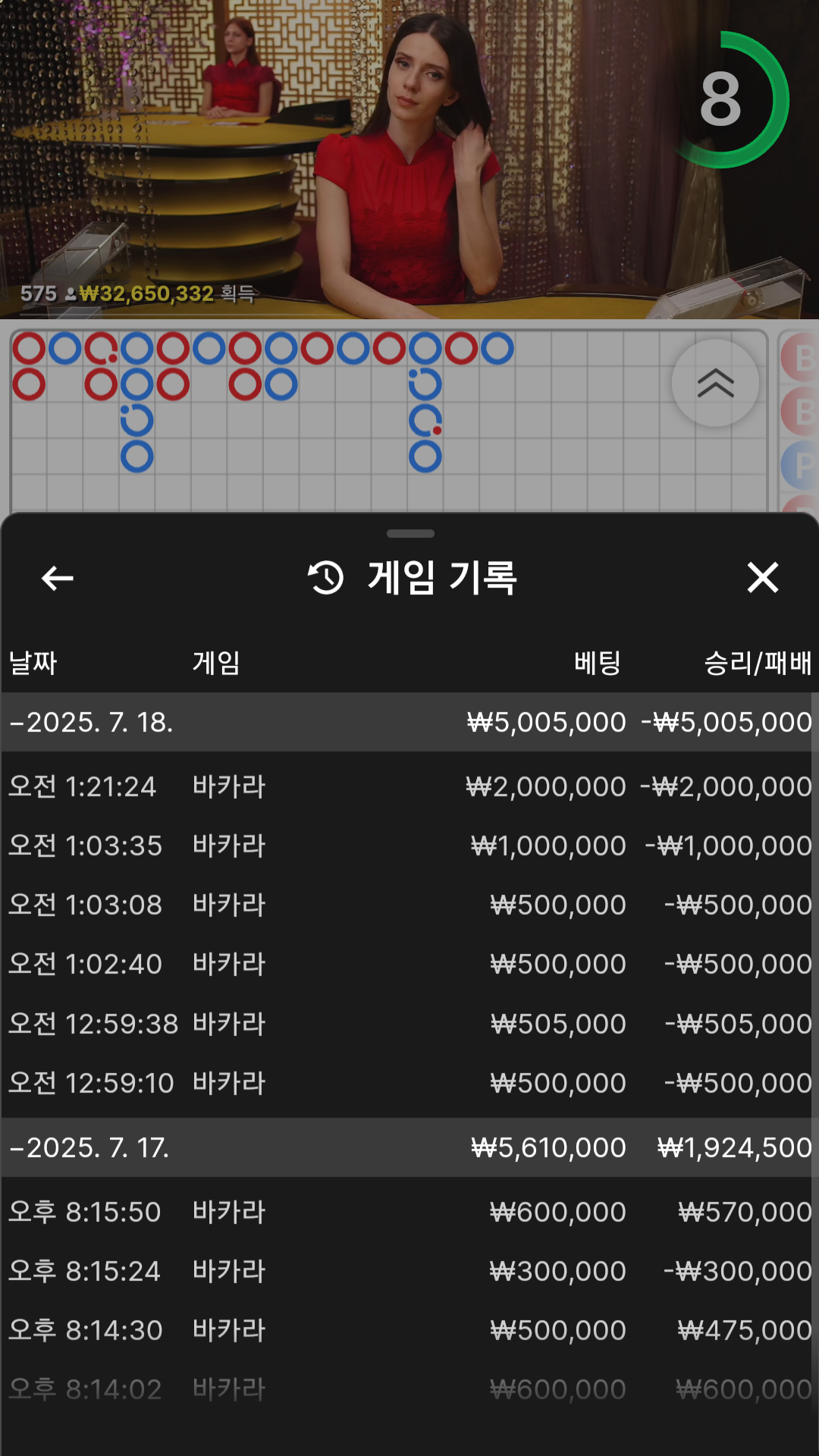Show the 오후 8:15:24 game details
This screenshot has height=1456, width=819.
click(x=409, y=1271)
